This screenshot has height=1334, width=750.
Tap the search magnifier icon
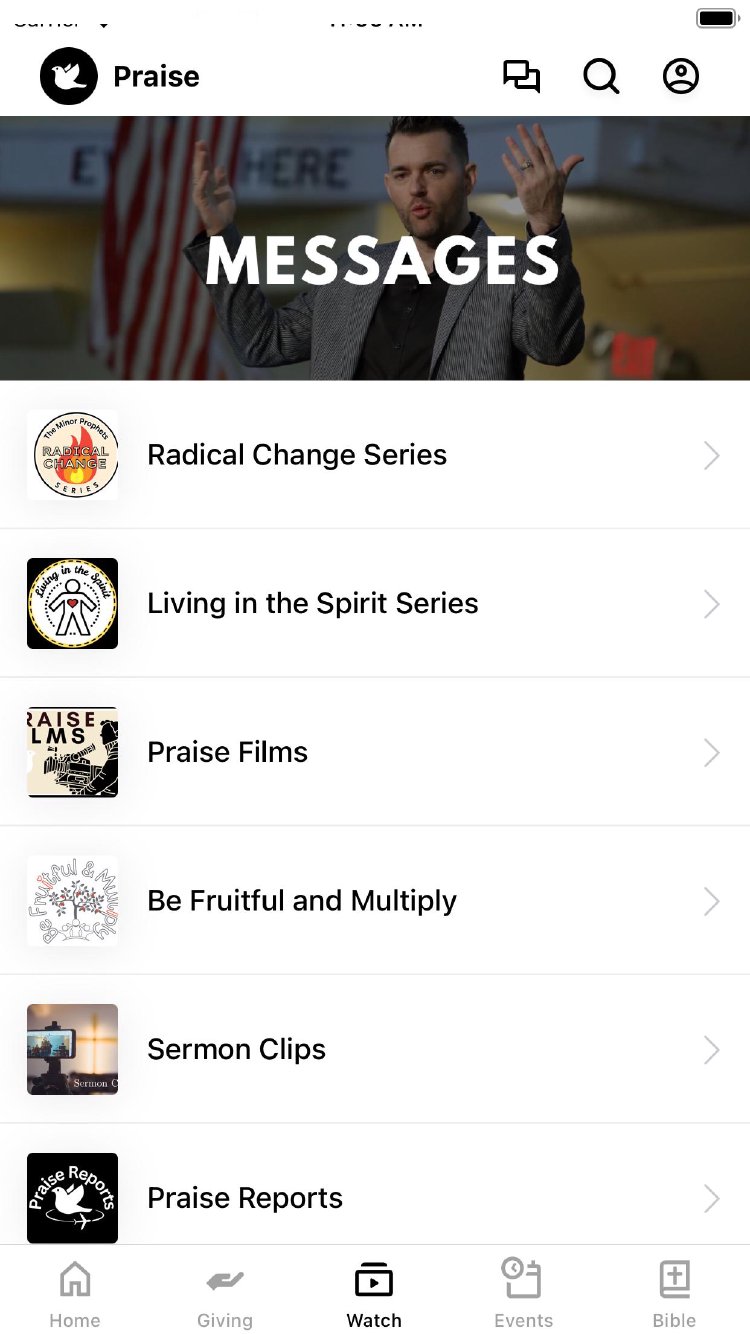point(601,77)
